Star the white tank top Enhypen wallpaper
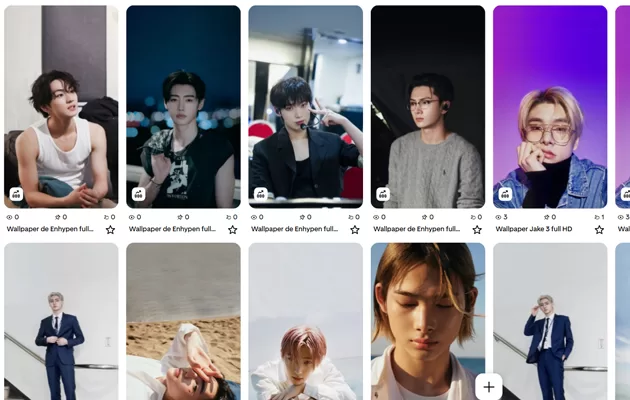Image resolution: width=630 pixels, height=400 pixels. click(110, 229)
